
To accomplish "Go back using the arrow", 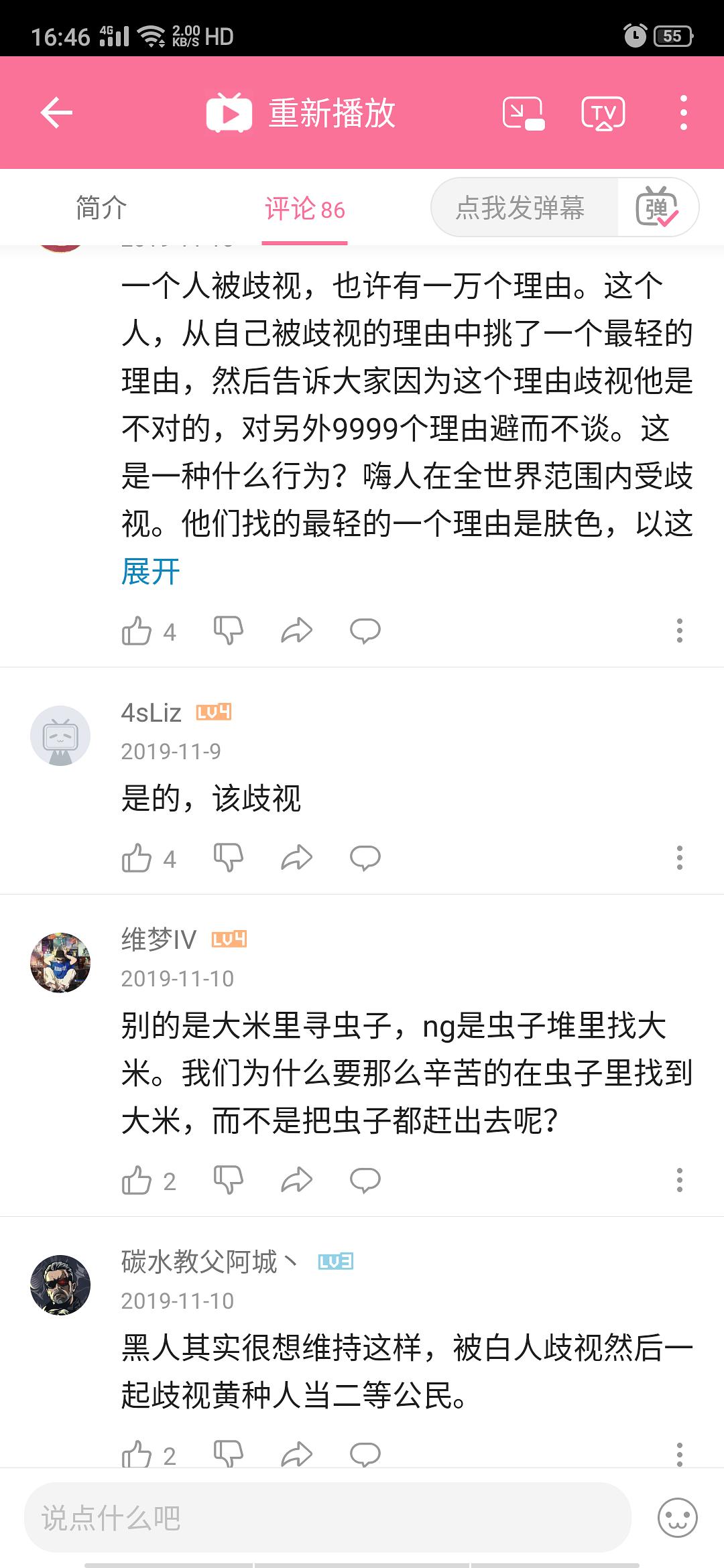I will click(x=56, y=112).
